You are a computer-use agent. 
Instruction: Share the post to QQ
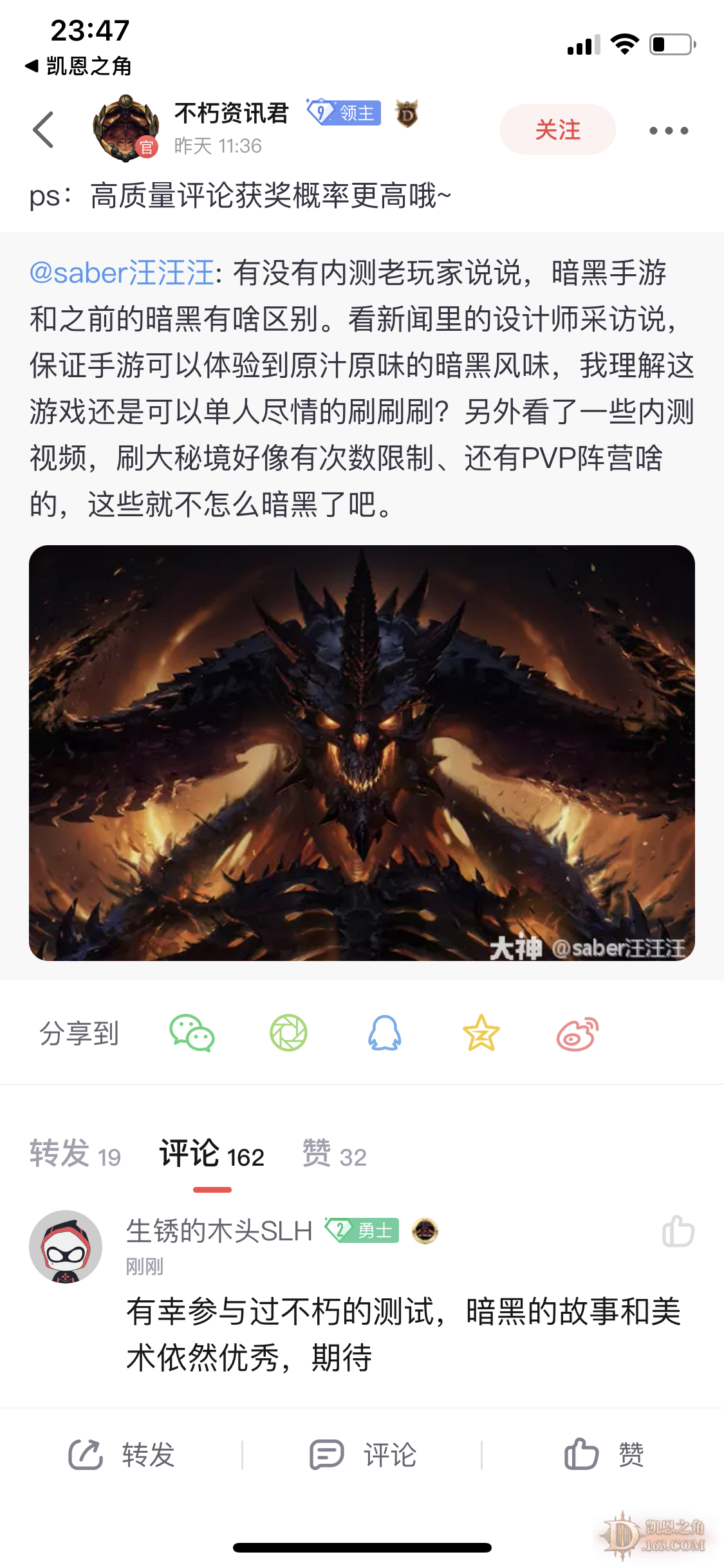pos(385,1033)
